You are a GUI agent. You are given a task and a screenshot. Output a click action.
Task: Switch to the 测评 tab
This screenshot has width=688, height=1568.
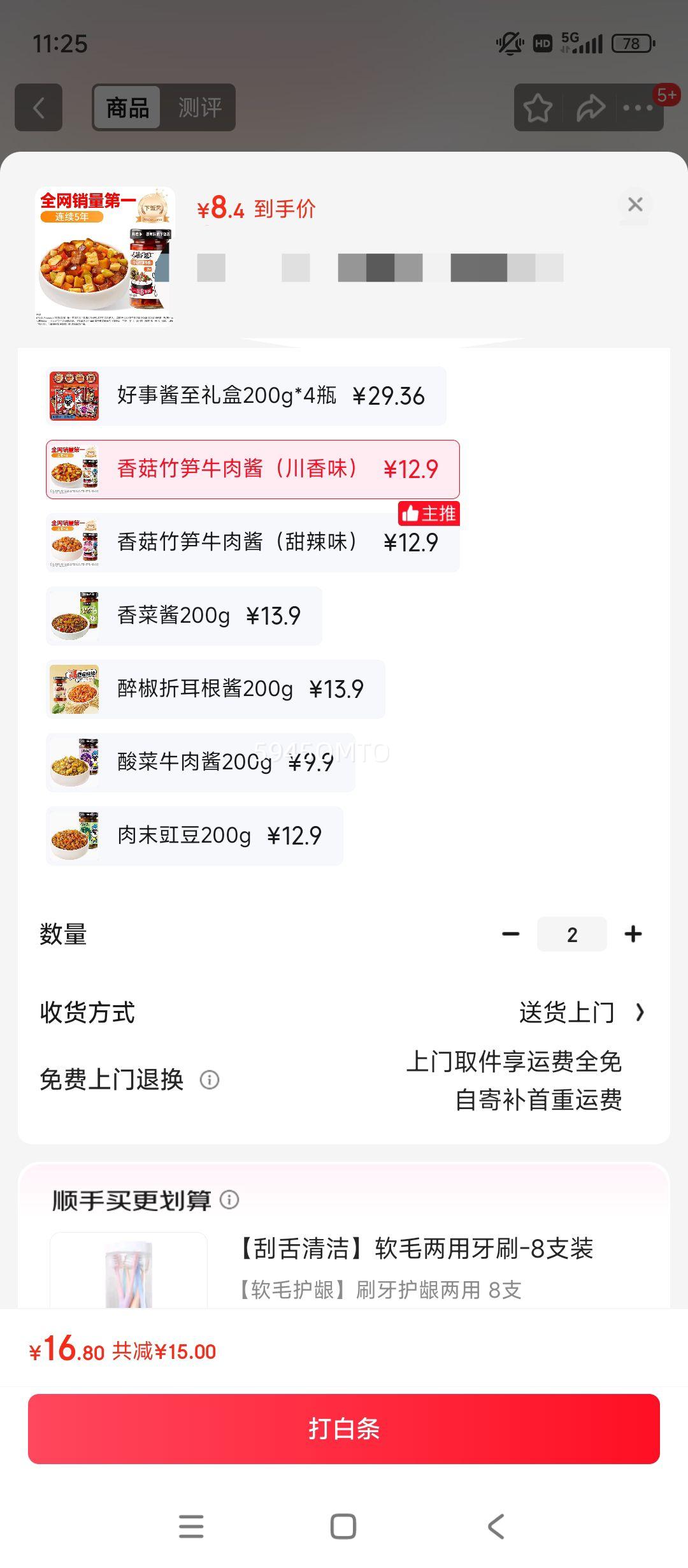tap(199, 107)
